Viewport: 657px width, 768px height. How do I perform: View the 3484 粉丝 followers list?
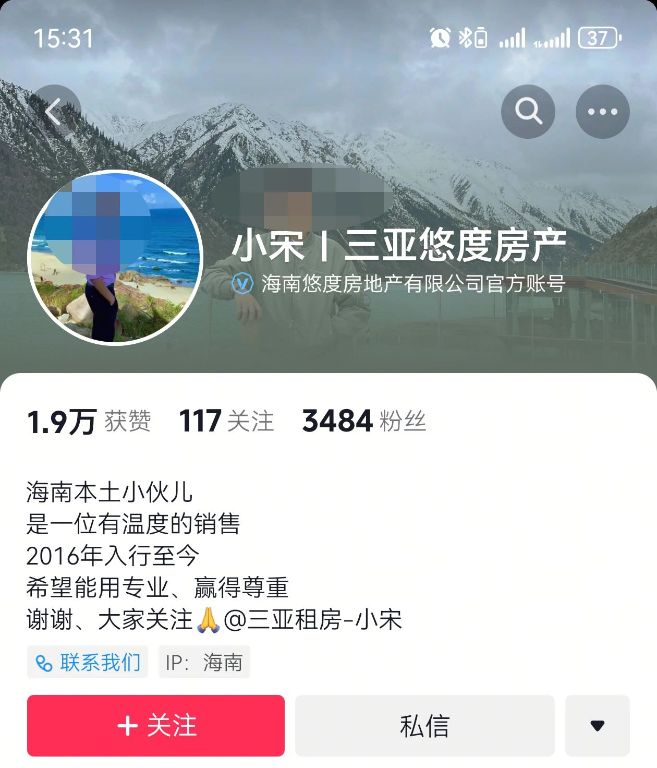364,421
